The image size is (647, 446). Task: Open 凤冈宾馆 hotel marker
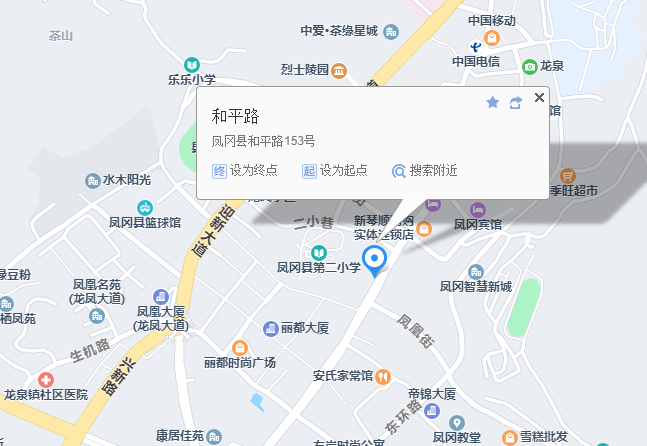pos(477,209)
